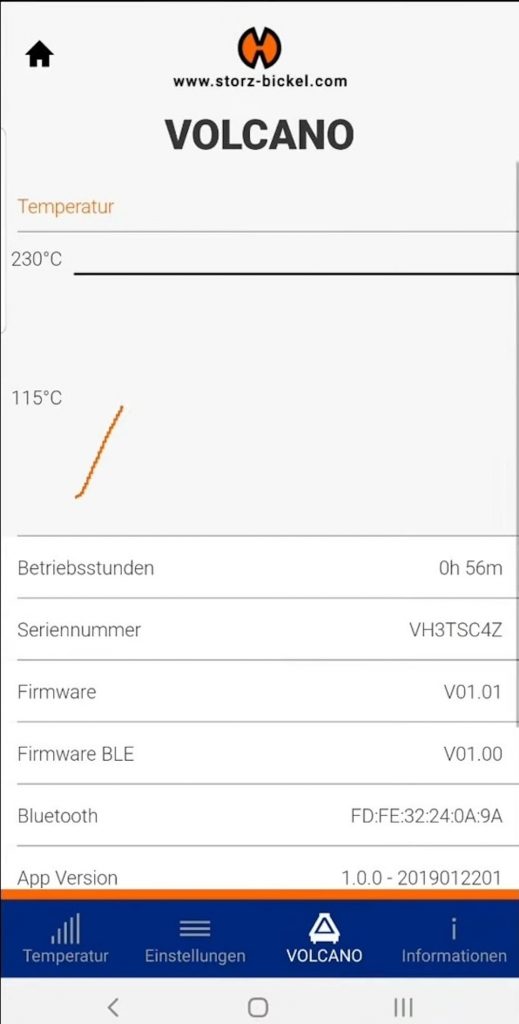The width and height of the screenshot is (519, 1024).
Task: Open the www.storz-bickel.com website link
Action: (x=260, y=82)
